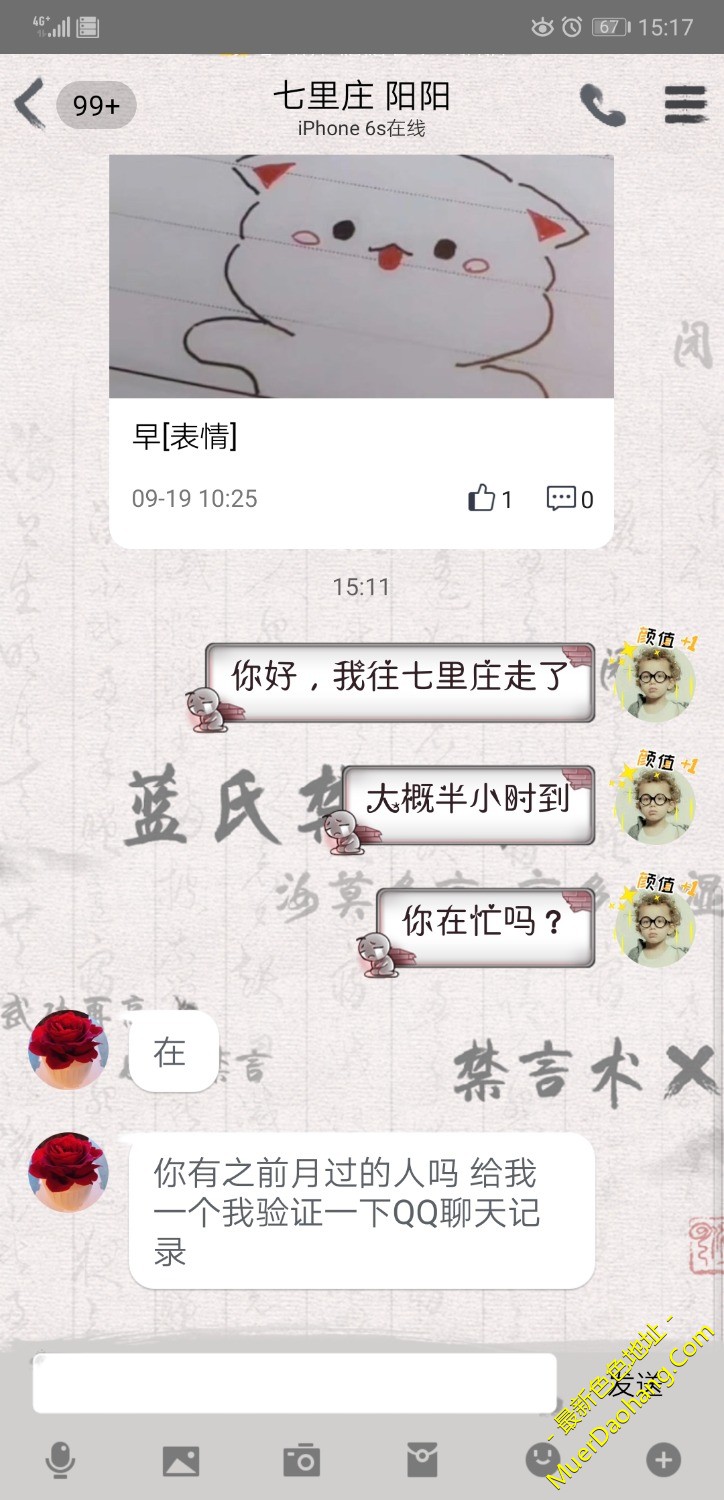Focus the message input field
This screenshot has width=724, height=1500.
click(294, 1383)
